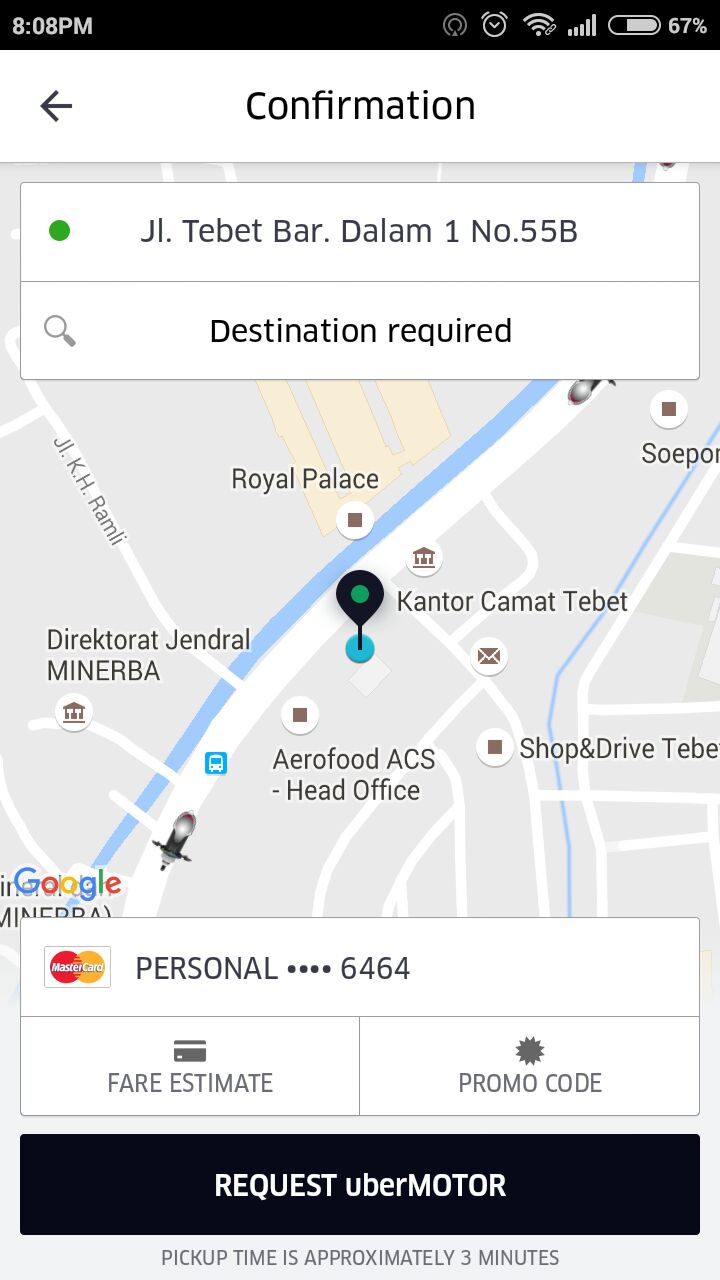This screenshot has width=720, height=1280.
Task: Edit pickup address Jl. Tebet Bar. Dalam
Action: coord(359,232)
